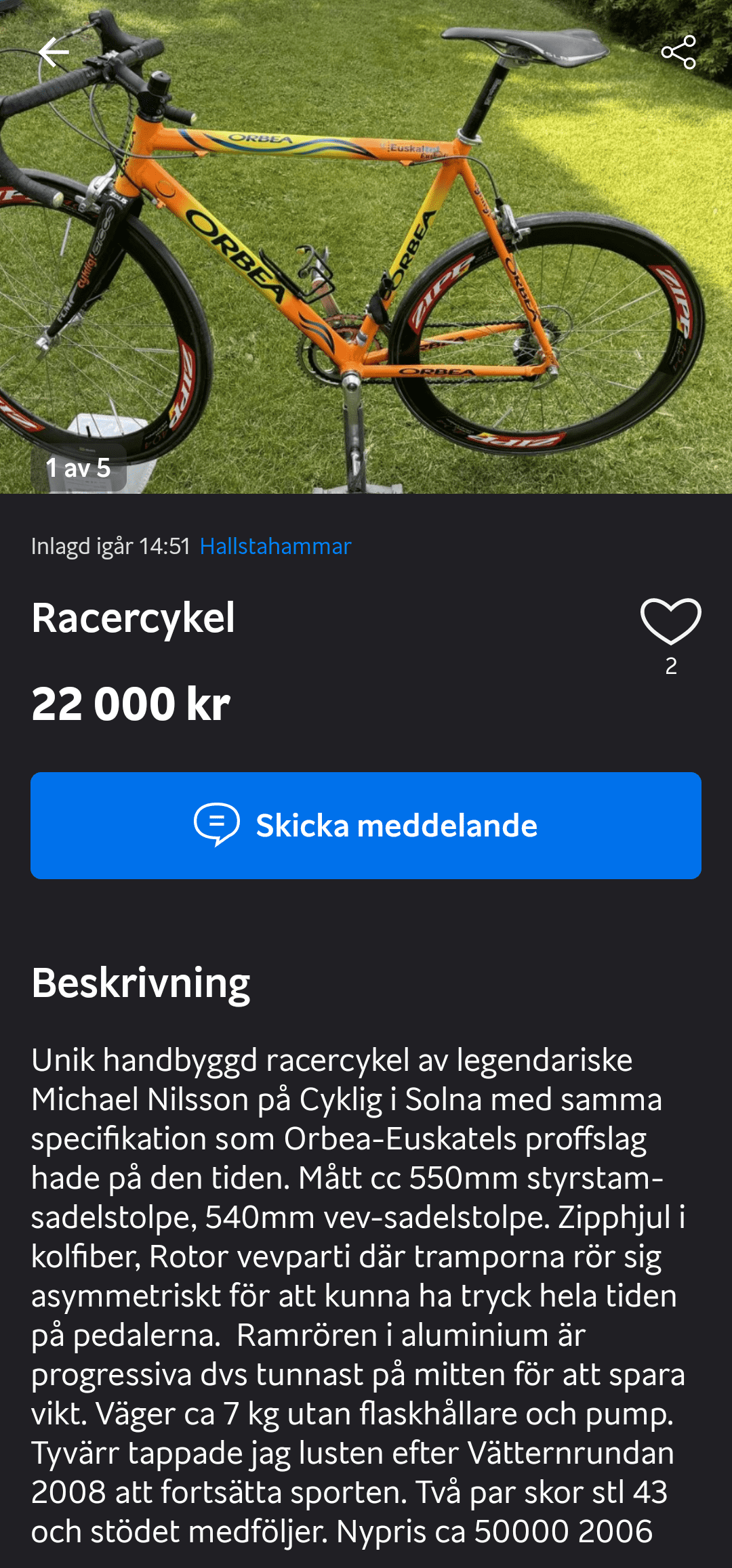This screenshot has width=732, height=1568.
Task: Go back using the arrow icon
Action: pyautogui.click(x=54, y=52)
